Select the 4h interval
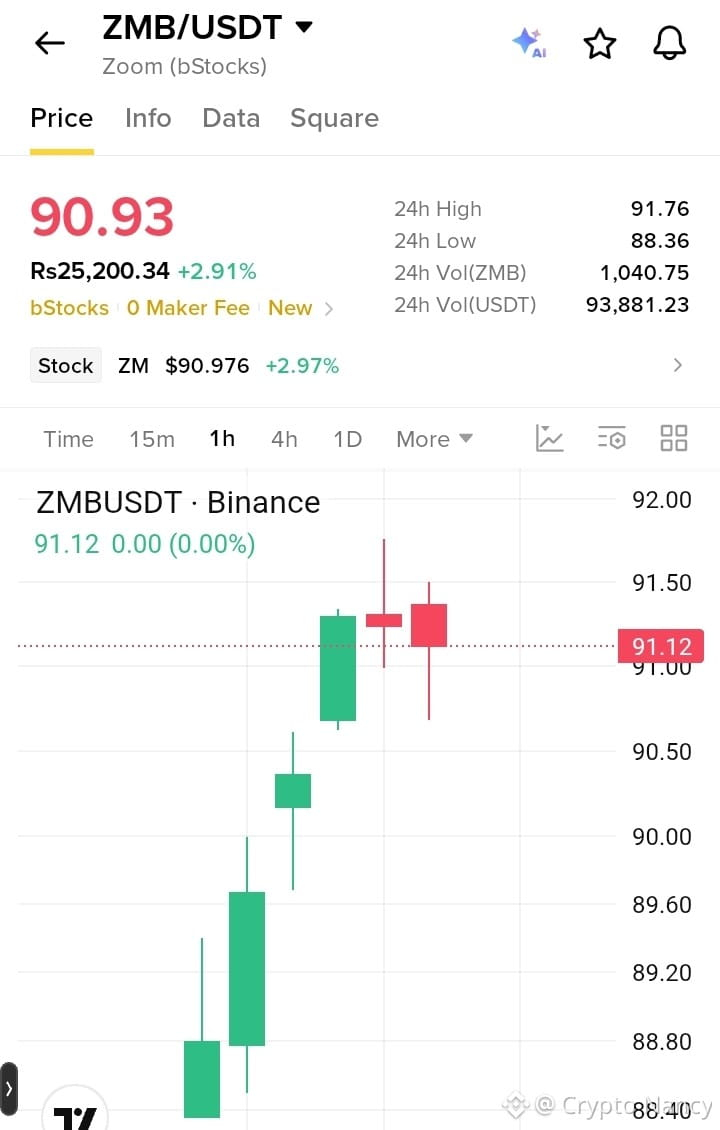 pos(284,439)
